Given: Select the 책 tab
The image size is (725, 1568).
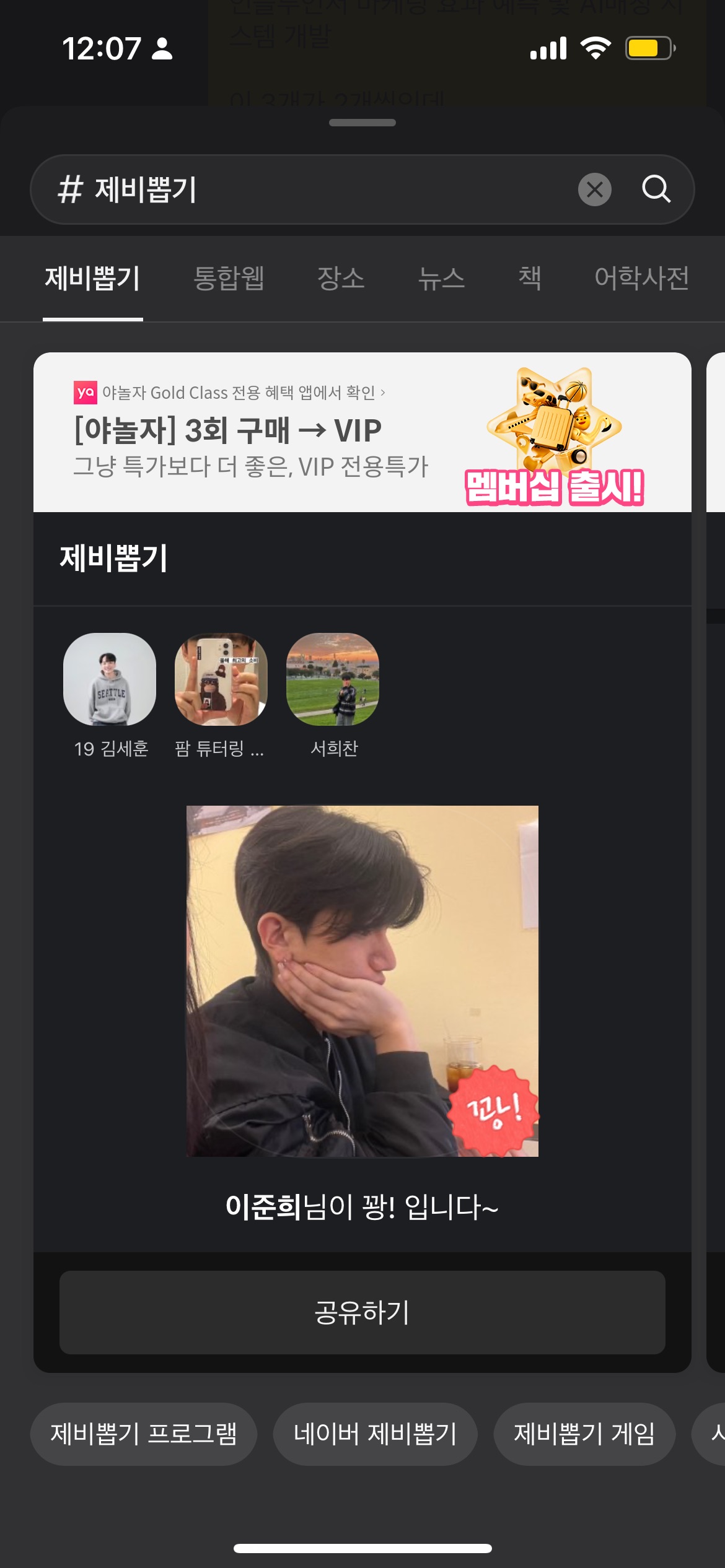Looking at the screenshot, I should tap(529, 278).
